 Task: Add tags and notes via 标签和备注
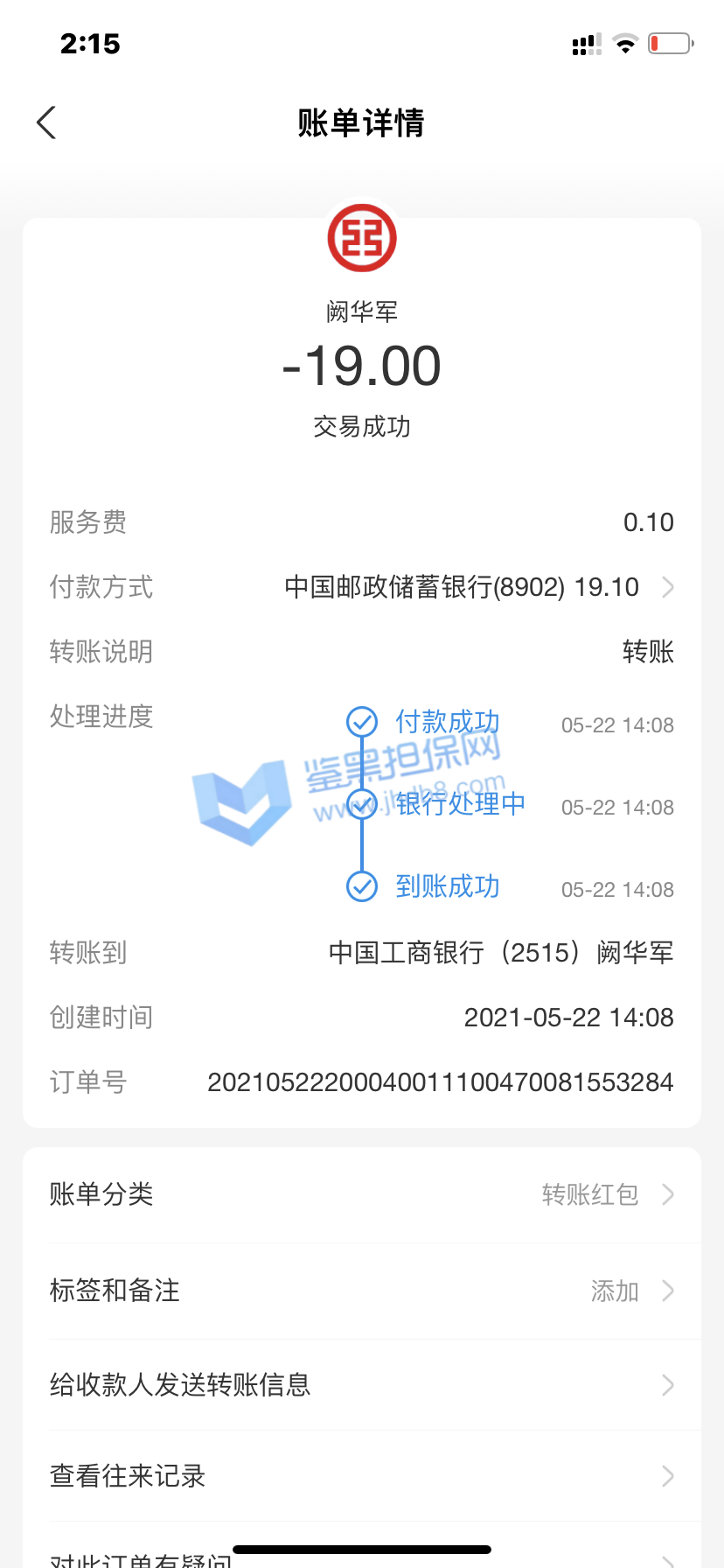362,1291
